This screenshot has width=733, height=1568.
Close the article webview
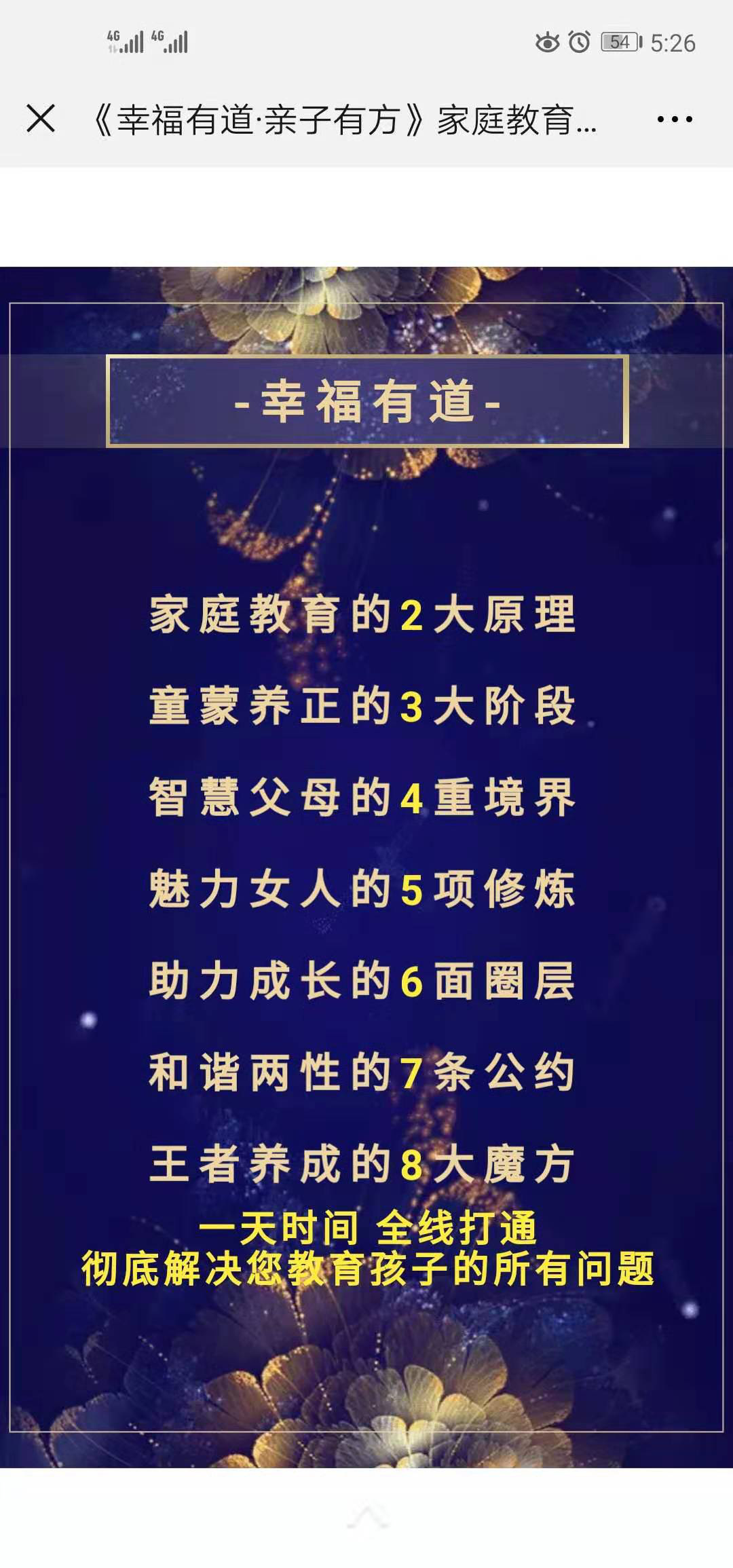(x=41, y=119)
